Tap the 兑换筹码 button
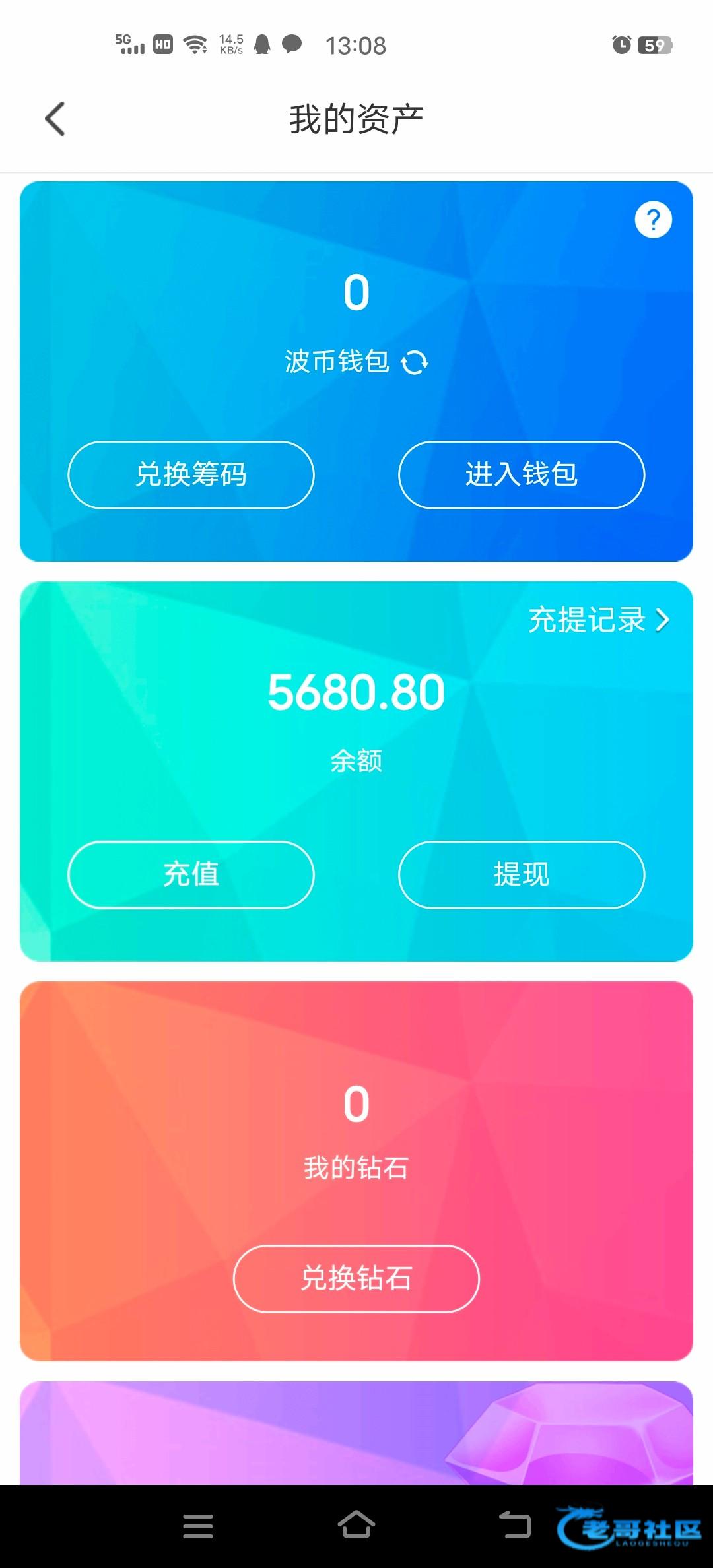This screenshot has height=1568, width=713. 191,474
